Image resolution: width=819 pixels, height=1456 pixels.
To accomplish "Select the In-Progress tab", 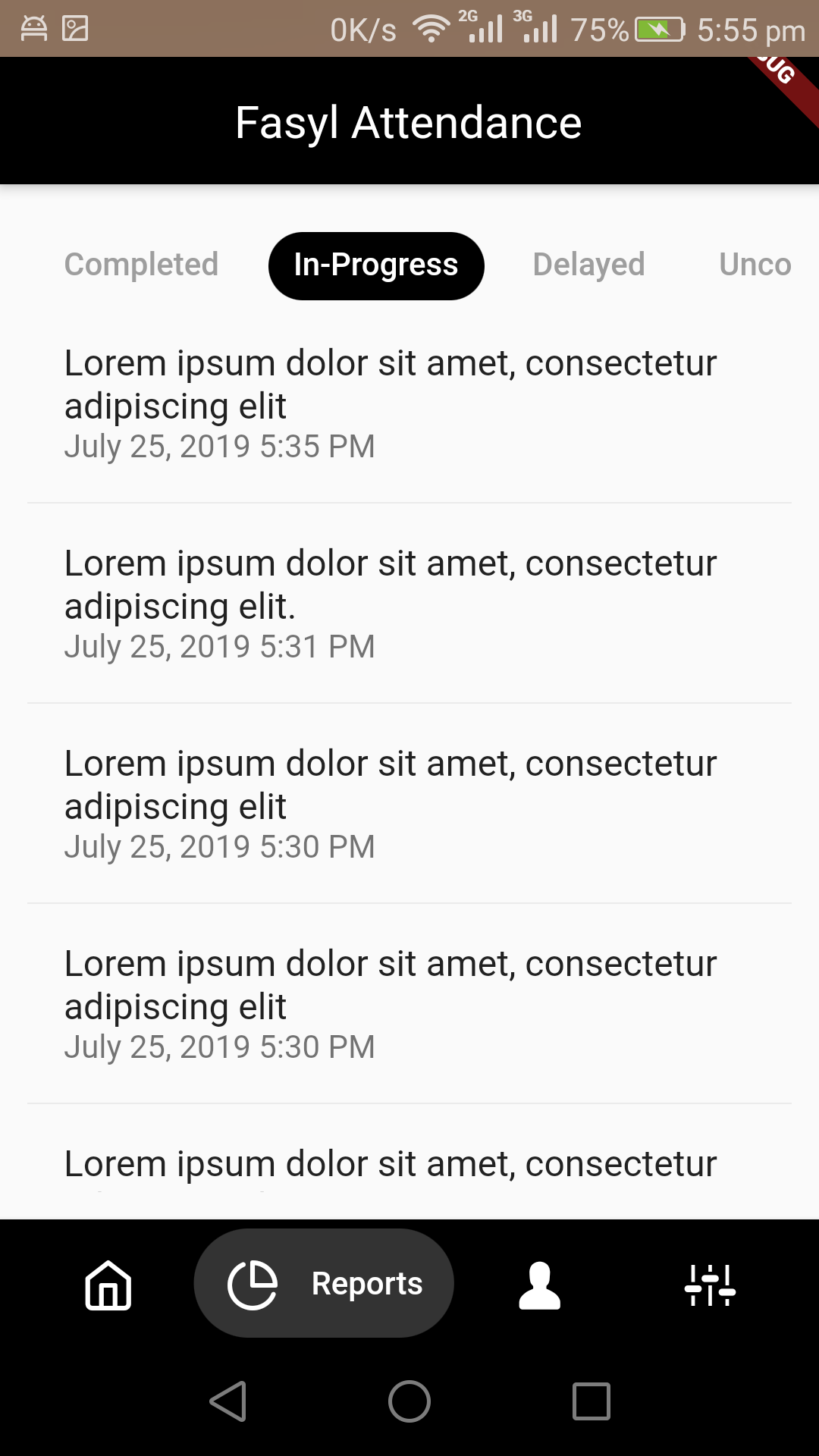I will point(376,265).
